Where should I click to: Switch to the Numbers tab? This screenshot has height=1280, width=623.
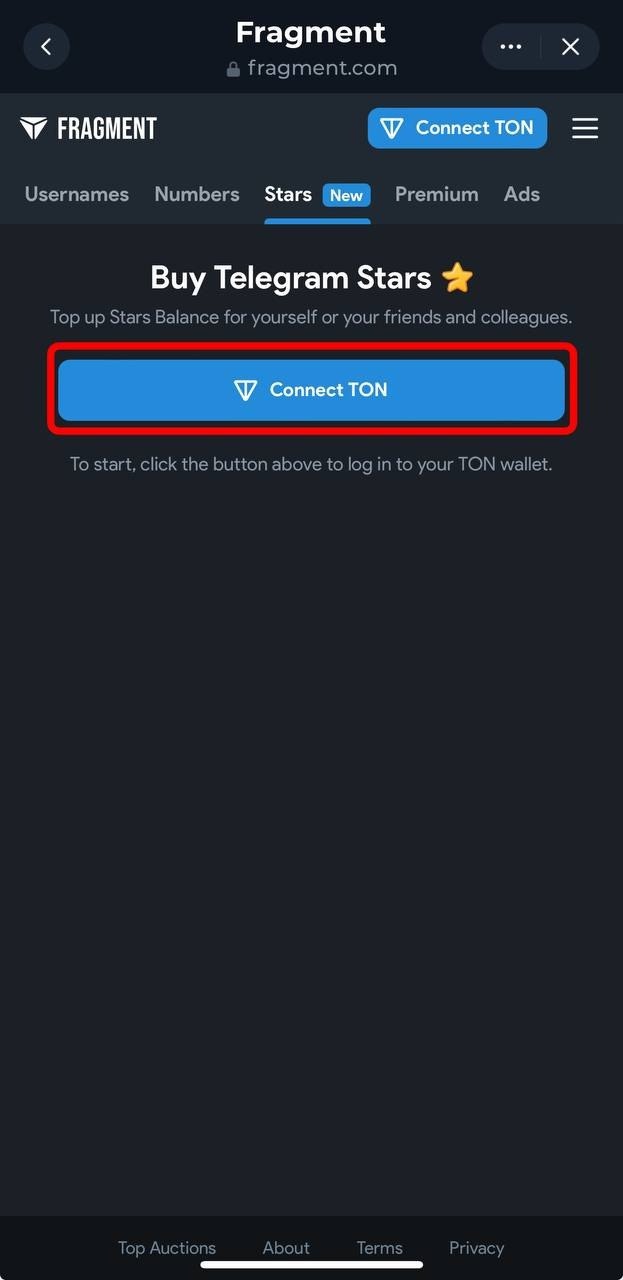tap(197, 194)
